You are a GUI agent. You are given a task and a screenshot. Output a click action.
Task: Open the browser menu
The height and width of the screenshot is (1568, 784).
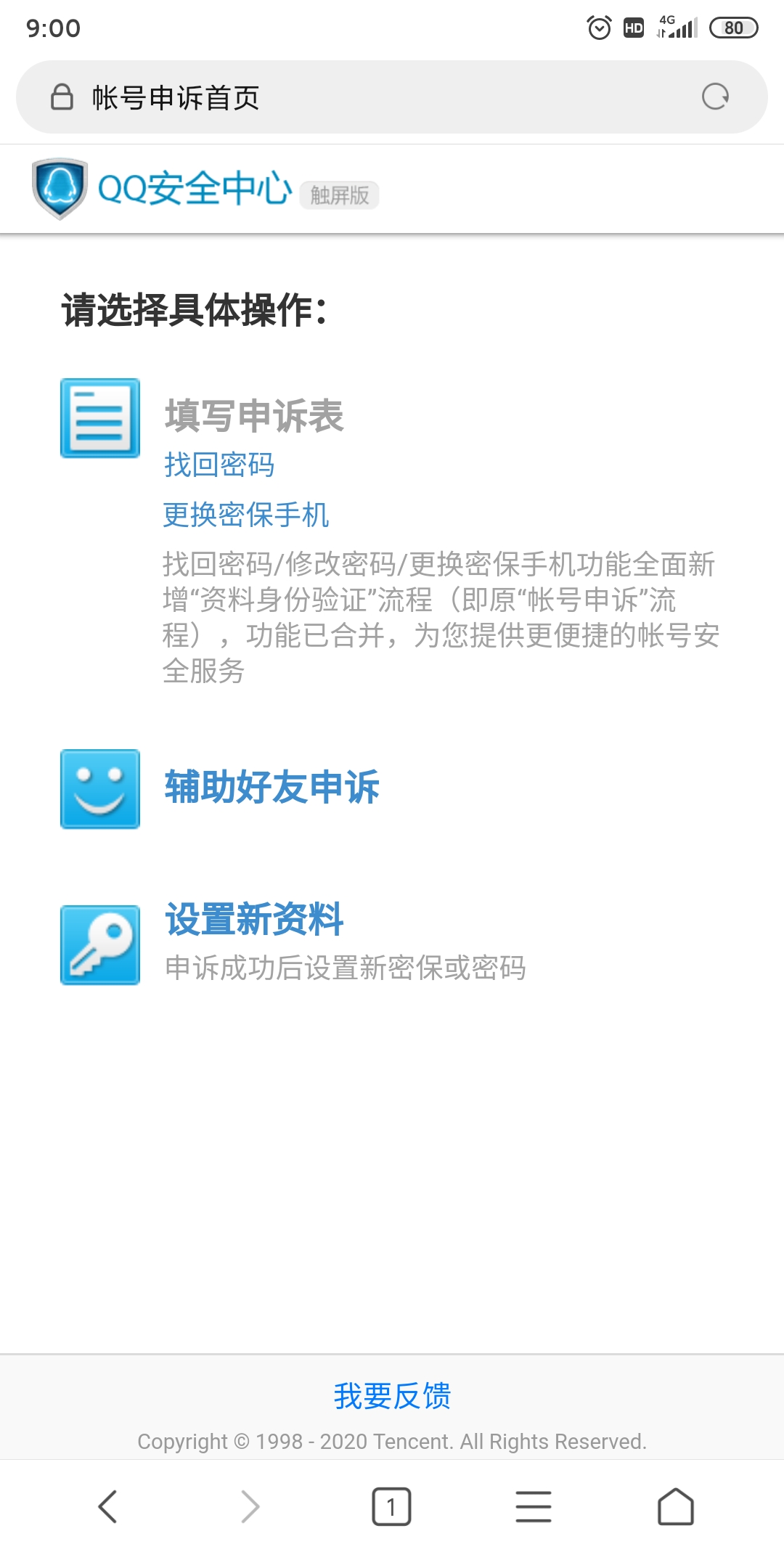534,1506
